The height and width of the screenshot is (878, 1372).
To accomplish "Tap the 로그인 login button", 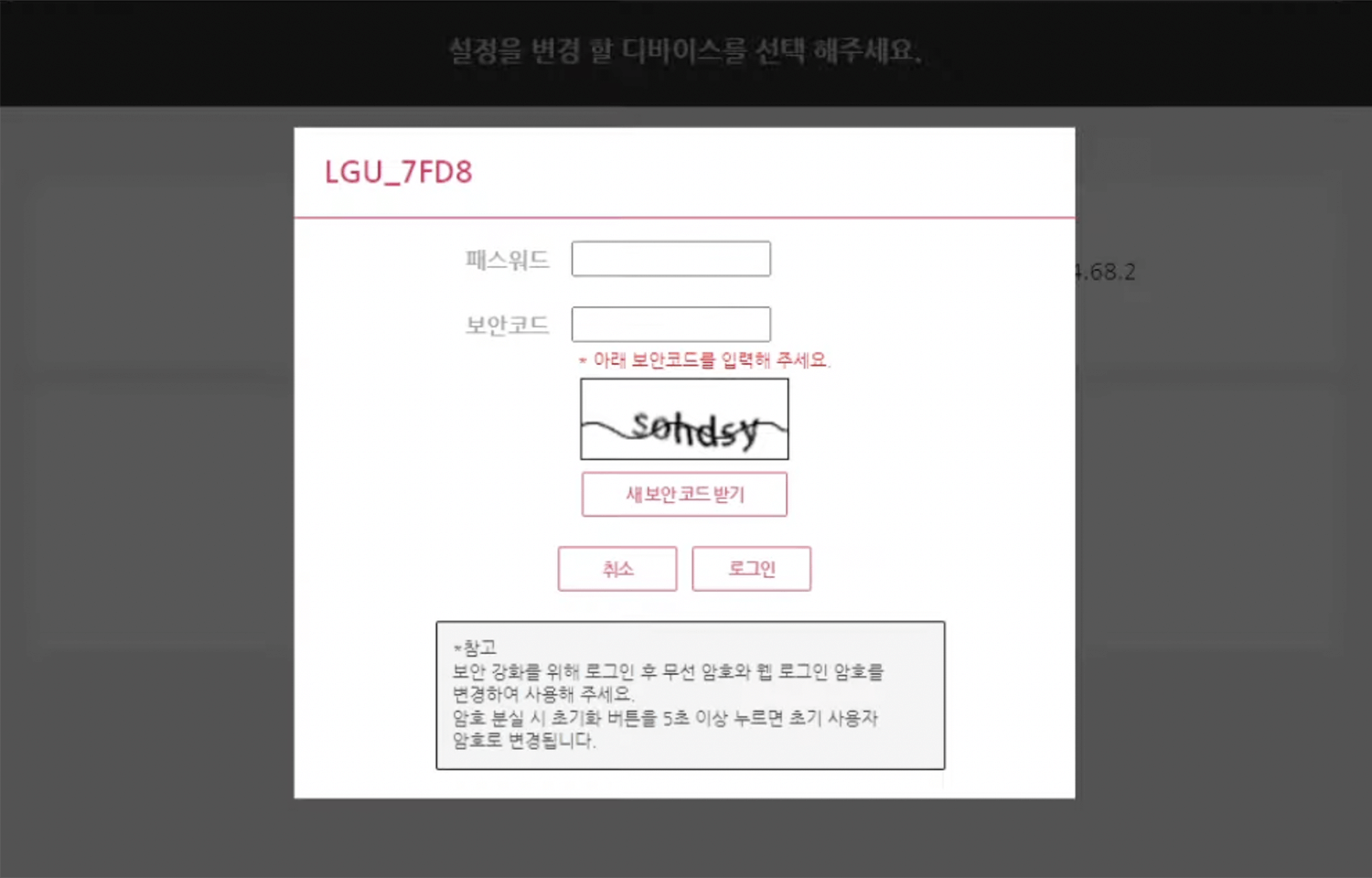I will coord(751,569).
